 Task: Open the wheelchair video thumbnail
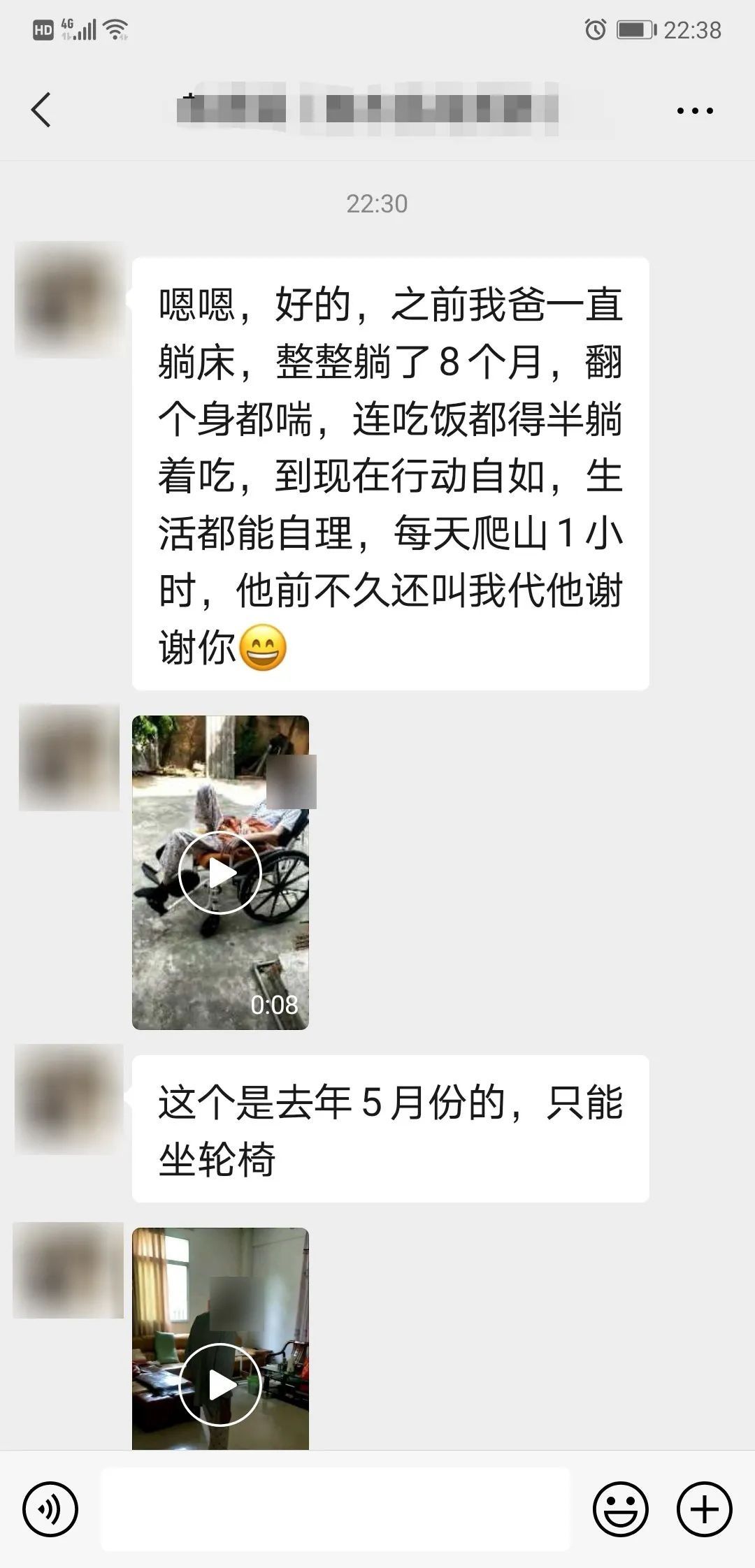click(220, 872)
